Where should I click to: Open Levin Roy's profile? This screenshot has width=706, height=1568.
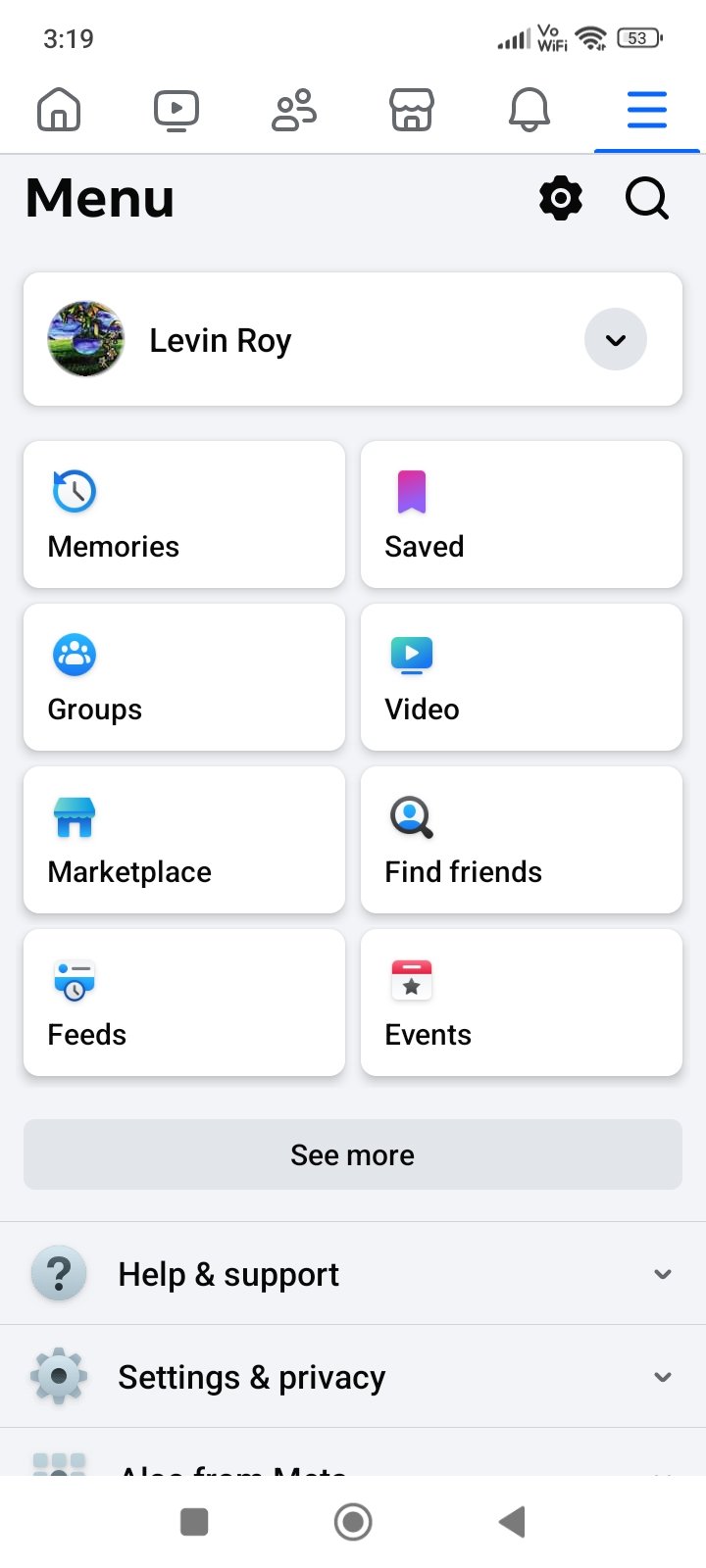pos(221,340)
